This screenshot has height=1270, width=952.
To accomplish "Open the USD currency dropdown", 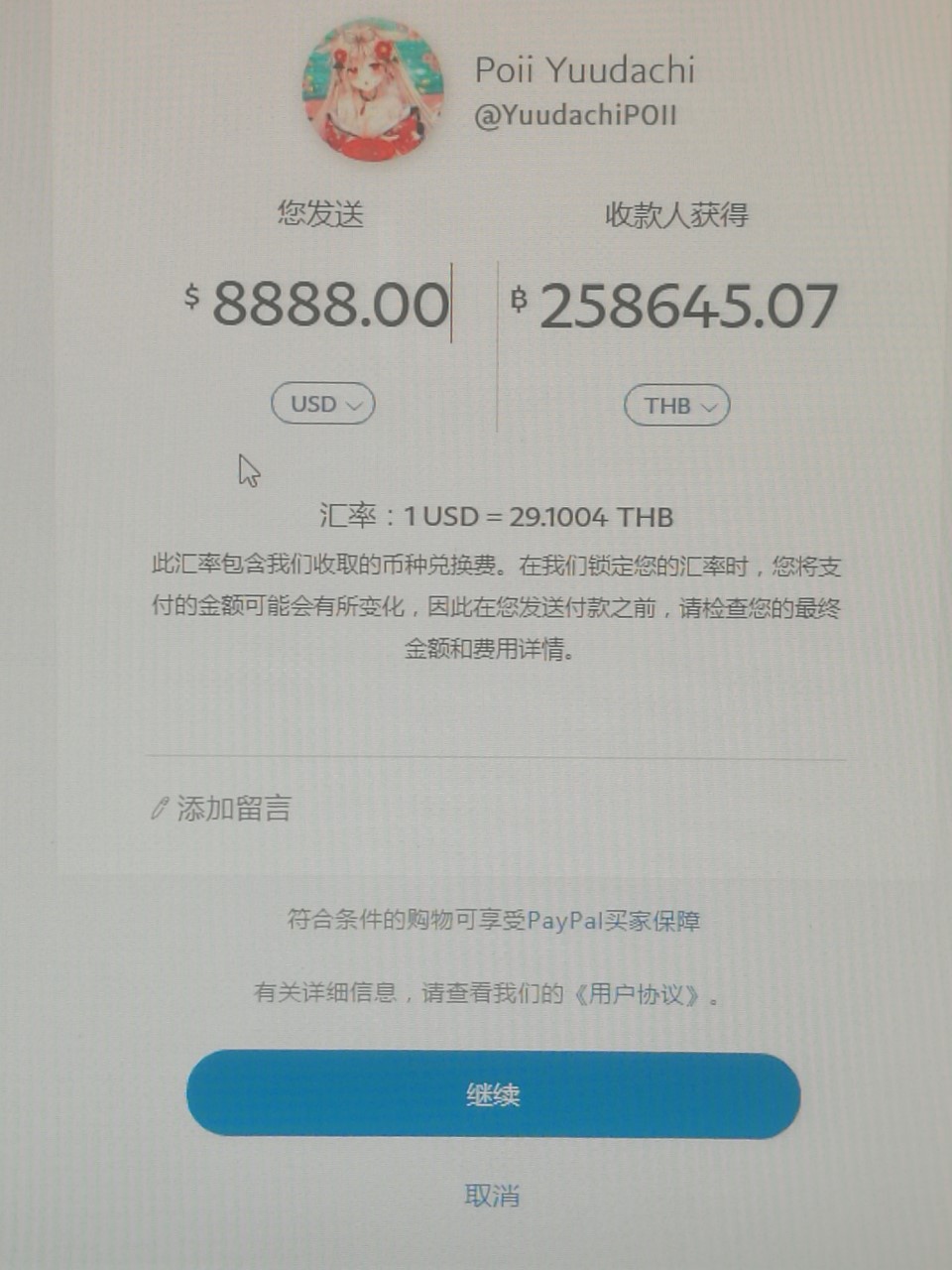I will (x=323, y=404).
